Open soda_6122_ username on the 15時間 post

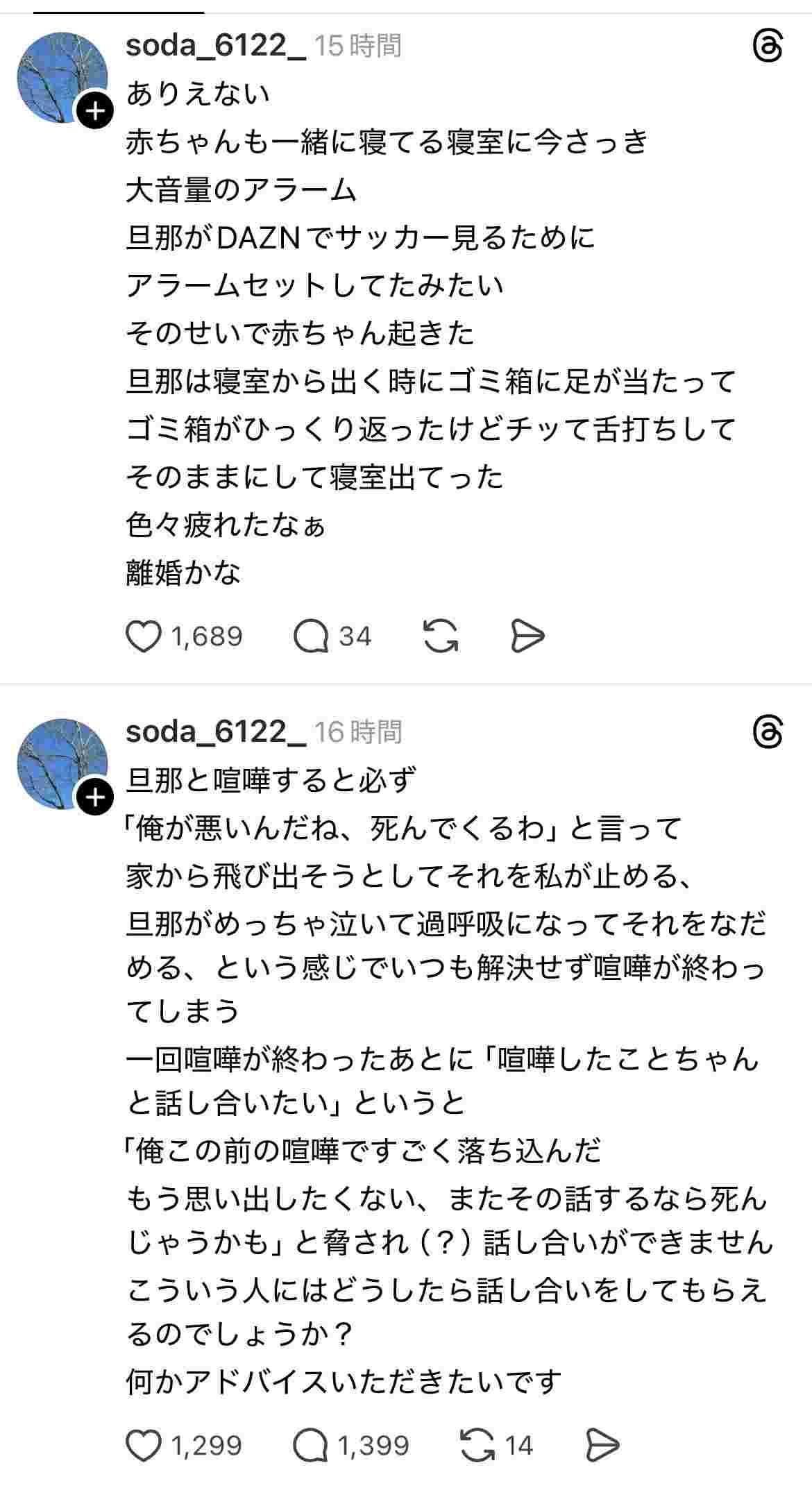click(x=216, y=46)
